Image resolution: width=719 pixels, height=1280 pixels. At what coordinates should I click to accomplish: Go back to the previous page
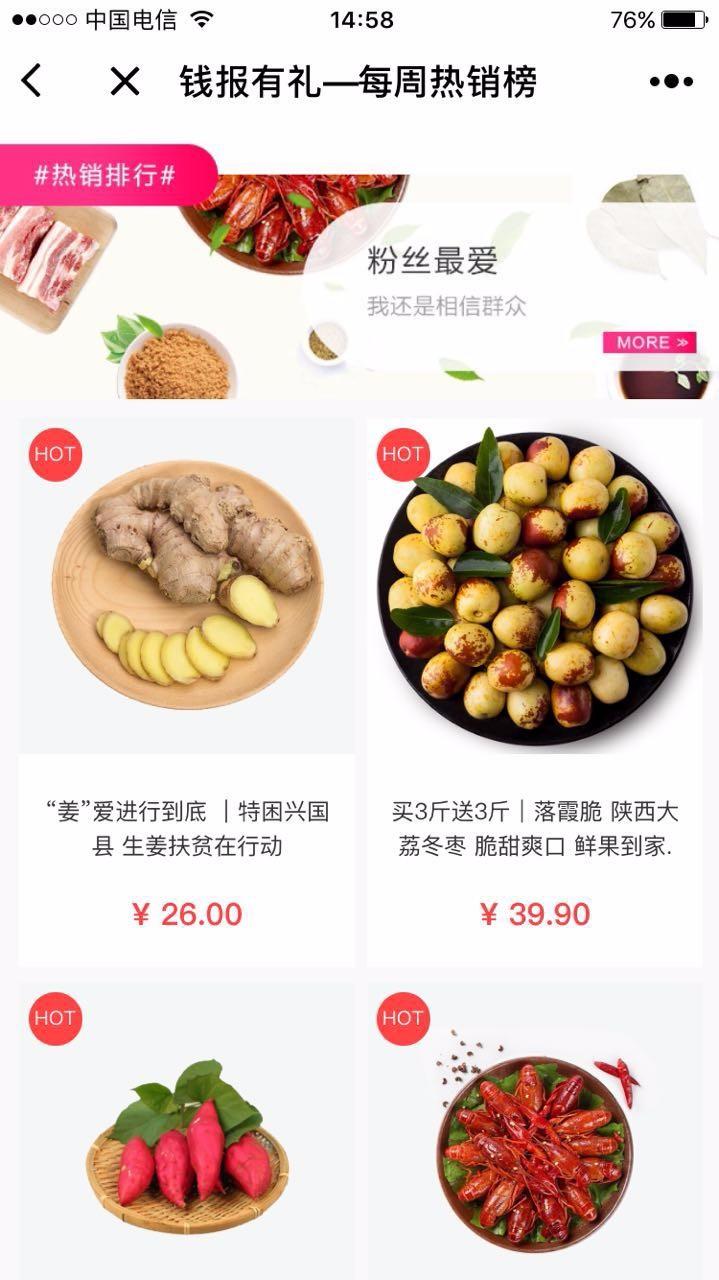coord(32,81)
